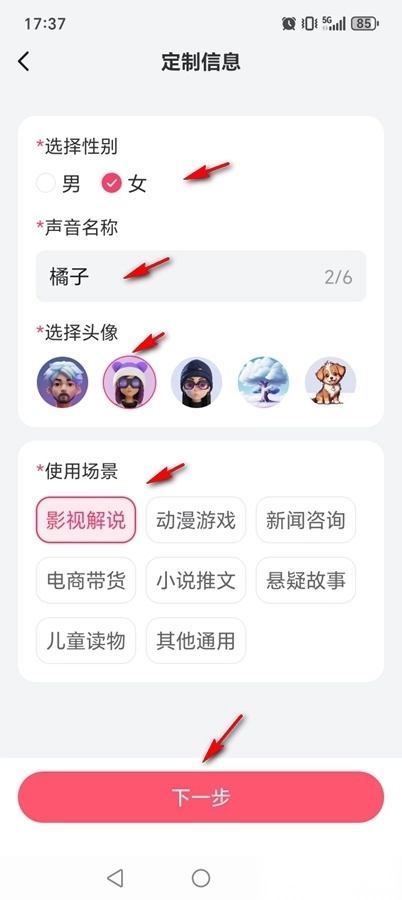This screenshot has height=900, width=402.
Task: Choose the purple bear-hat girl avatar
Action: [129, 382]
